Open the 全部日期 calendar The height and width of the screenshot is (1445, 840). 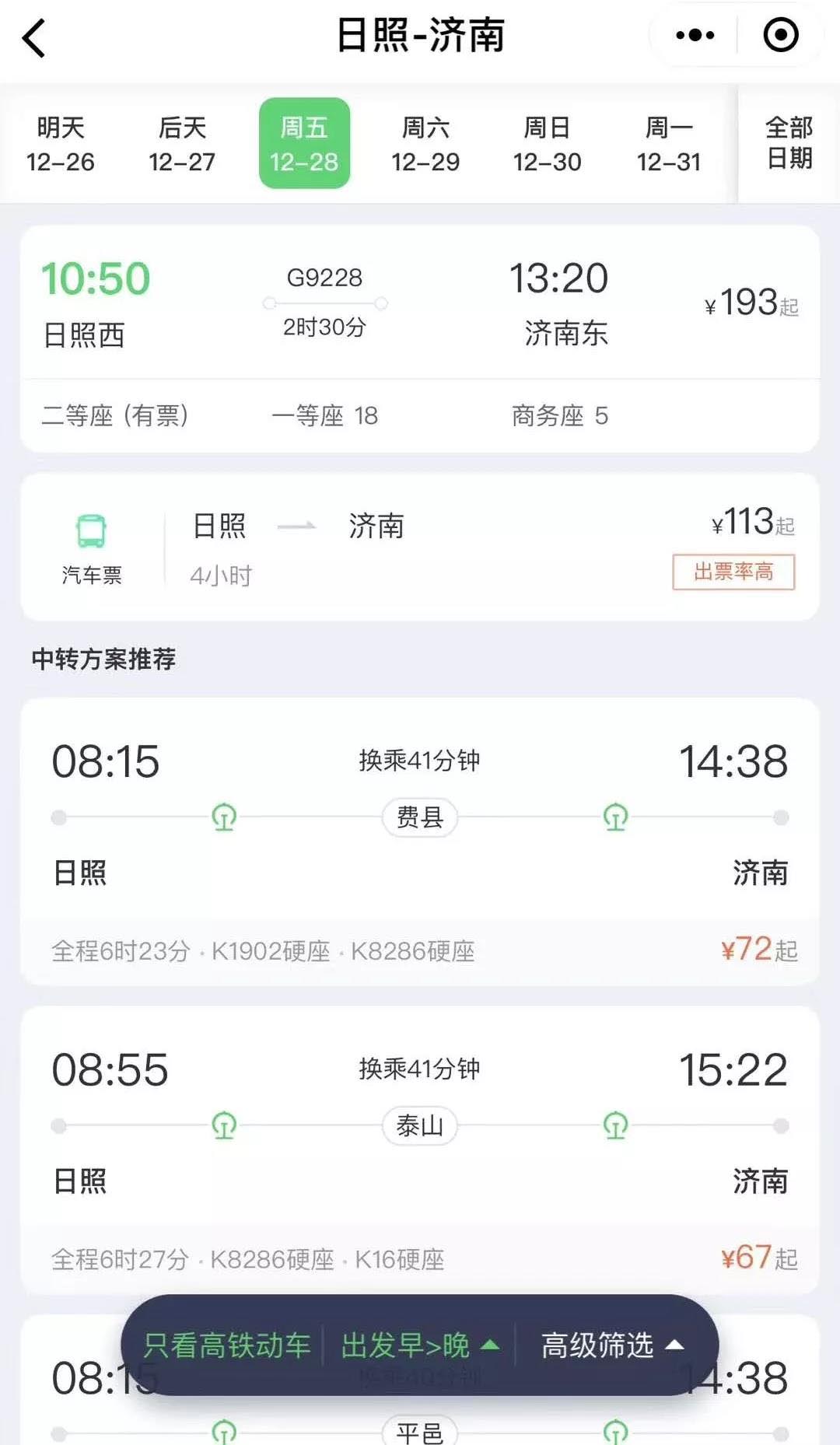pyautogui.click(x=789, y=144)
